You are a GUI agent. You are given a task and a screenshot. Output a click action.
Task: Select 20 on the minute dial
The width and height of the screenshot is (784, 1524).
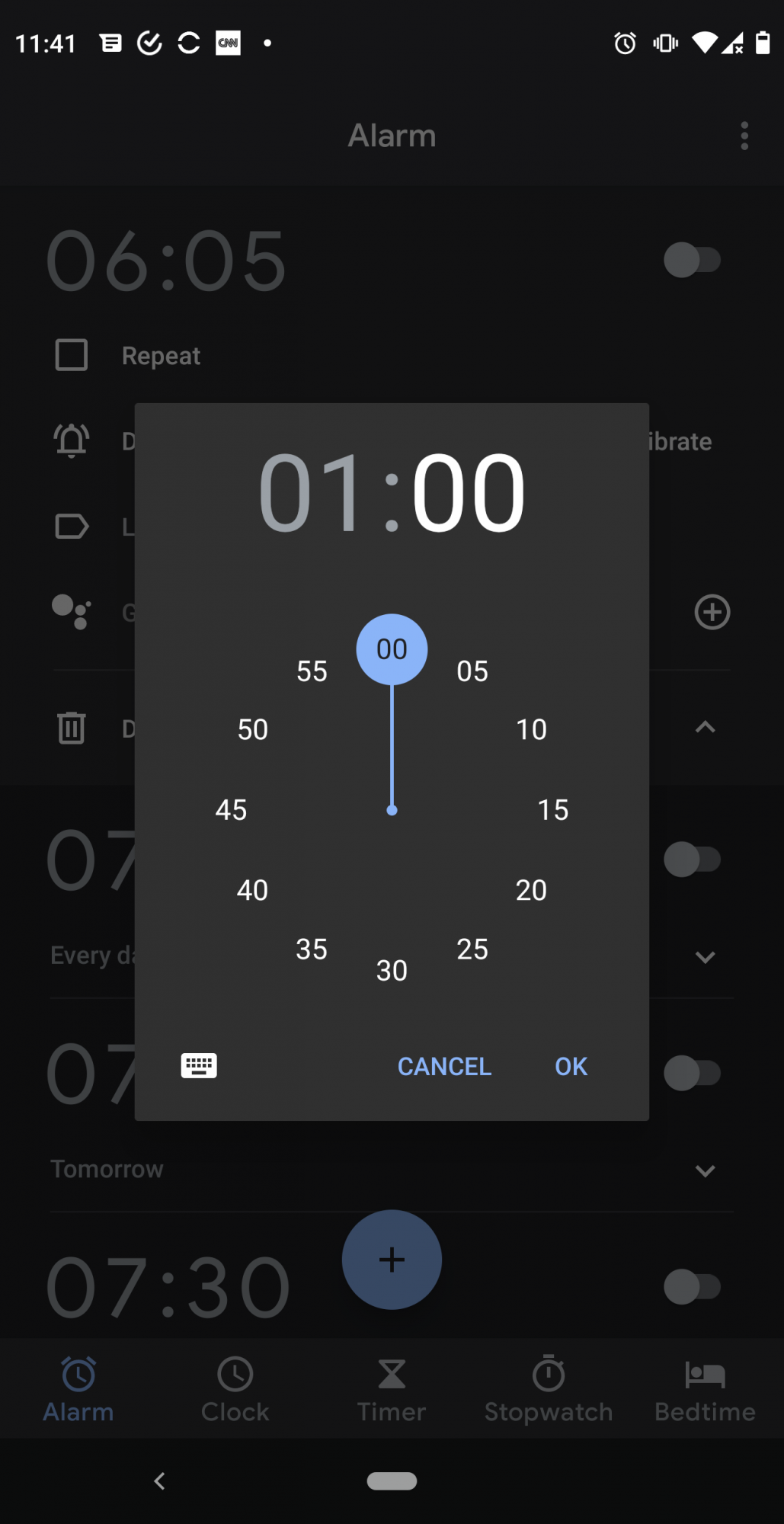[531, 890]
